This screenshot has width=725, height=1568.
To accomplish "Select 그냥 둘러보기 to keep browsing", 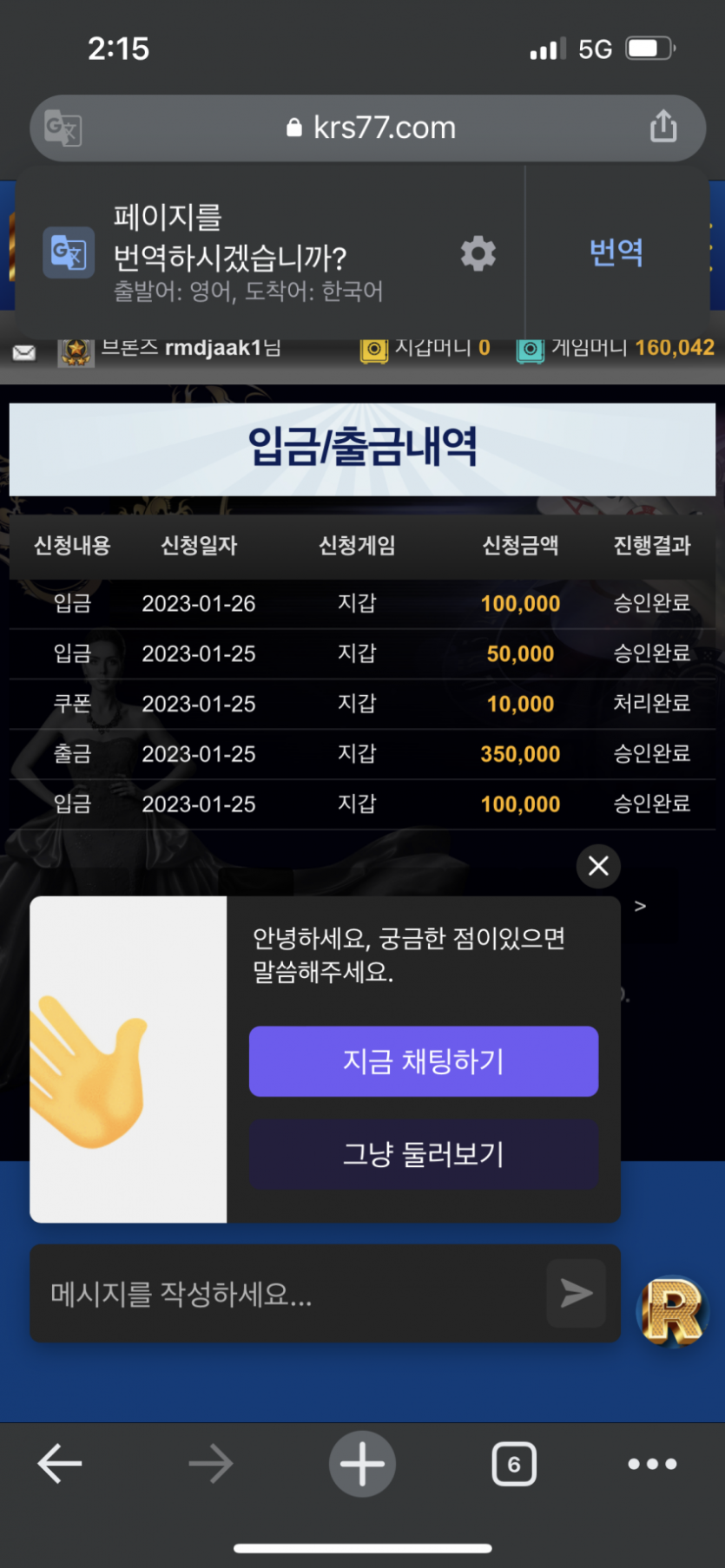I will (424, 1154).
